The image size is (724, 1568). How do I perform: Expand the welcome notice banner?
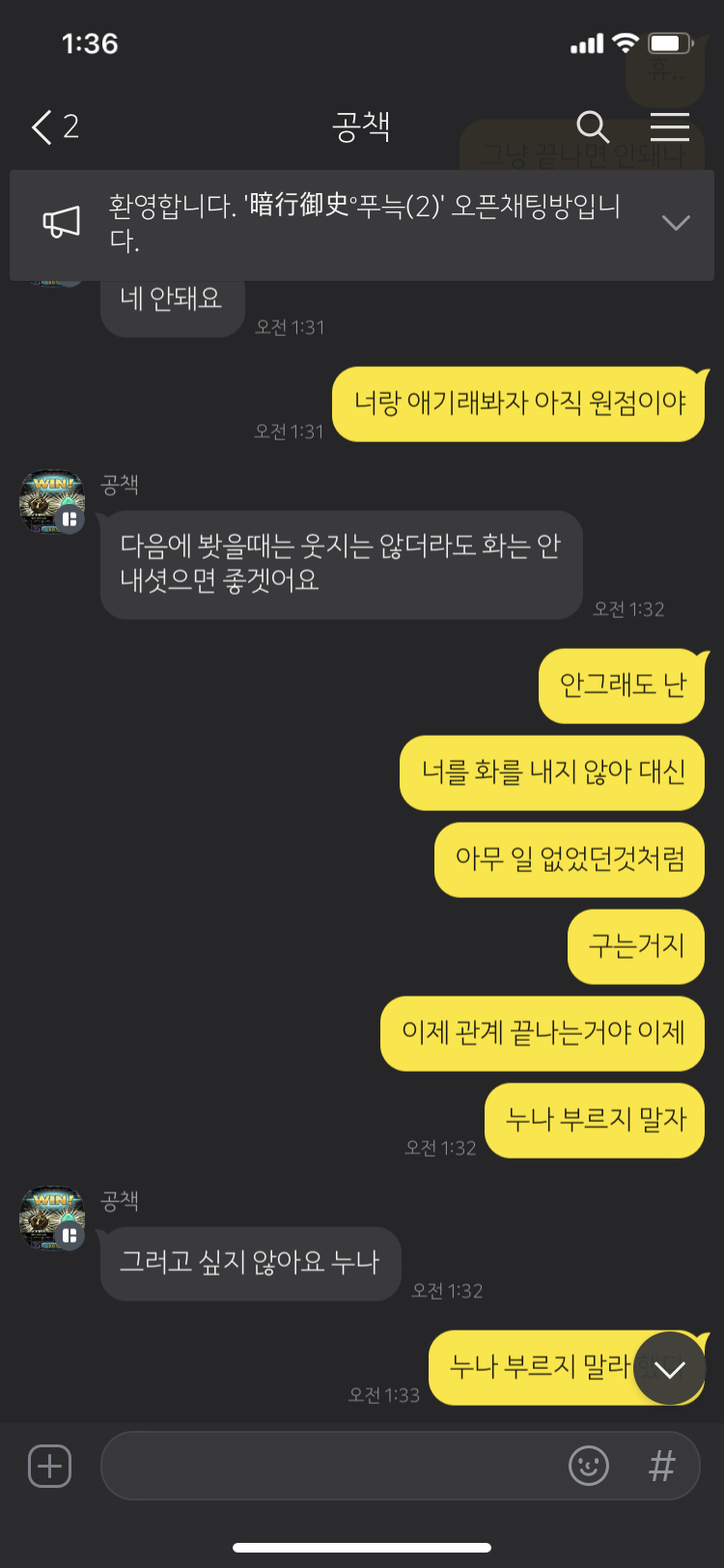(676, 223)
